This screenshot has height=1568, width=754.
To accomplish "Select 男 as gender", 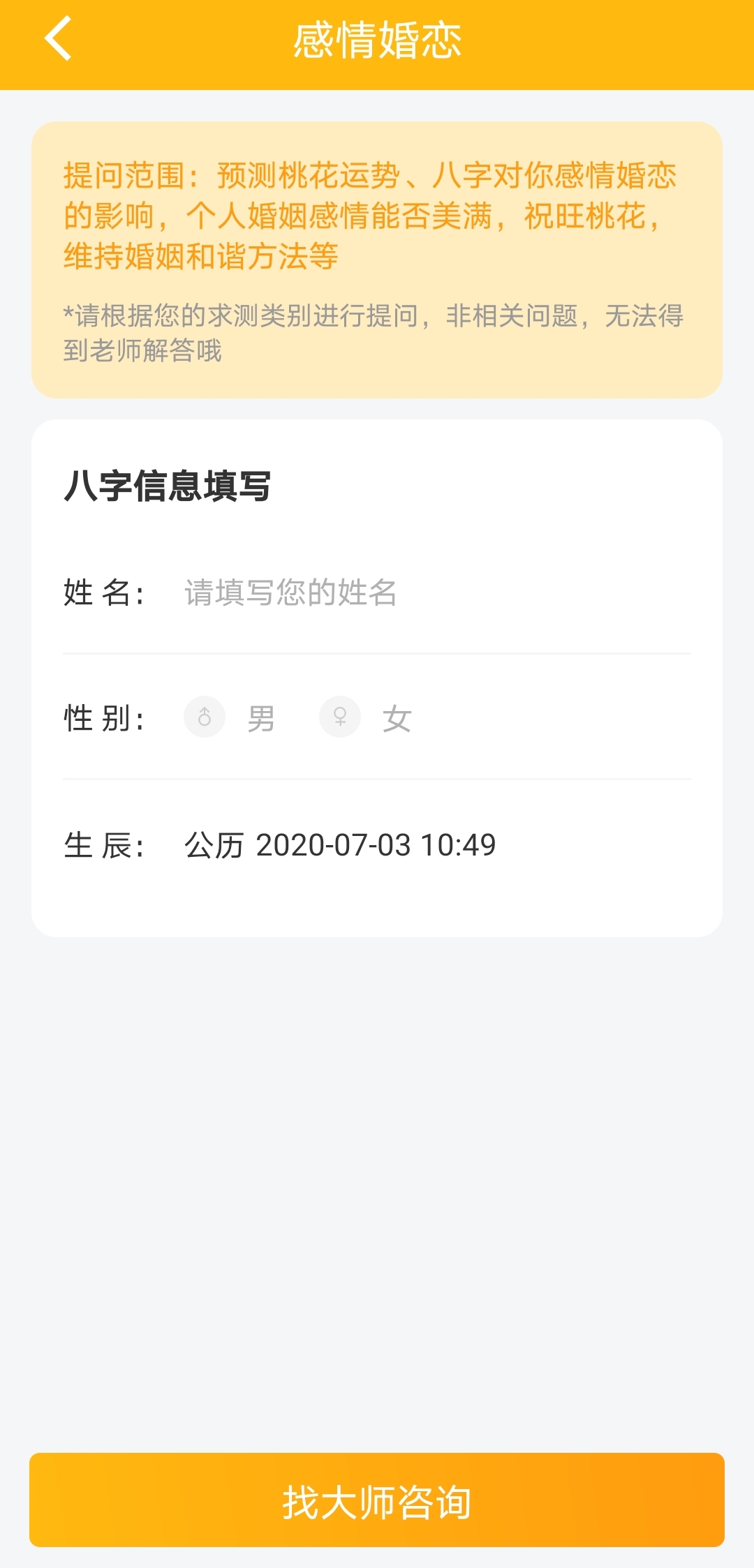I will pos(205,717).
